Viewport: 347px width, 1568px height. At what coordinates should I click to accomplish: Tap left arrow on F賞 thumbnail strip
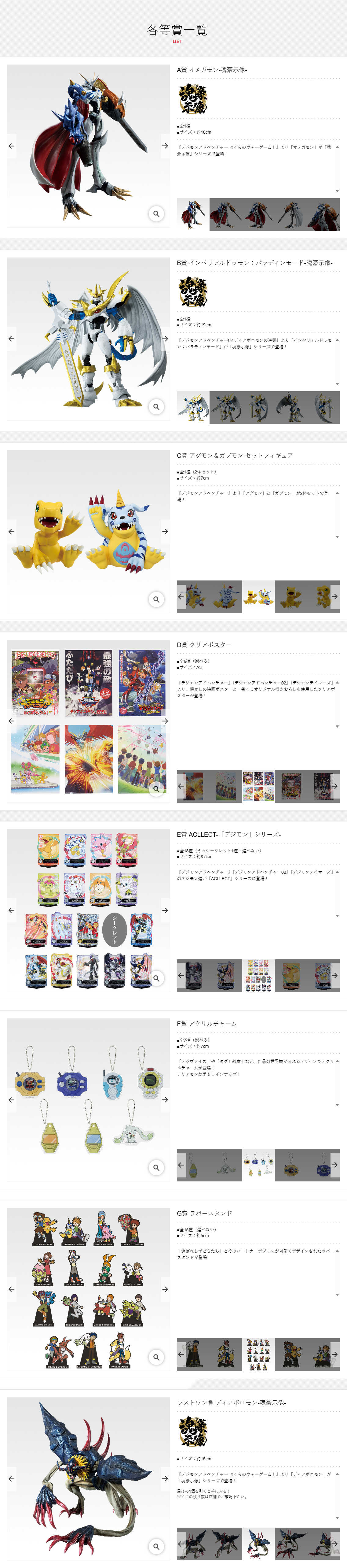click(x=181, y=1164)
